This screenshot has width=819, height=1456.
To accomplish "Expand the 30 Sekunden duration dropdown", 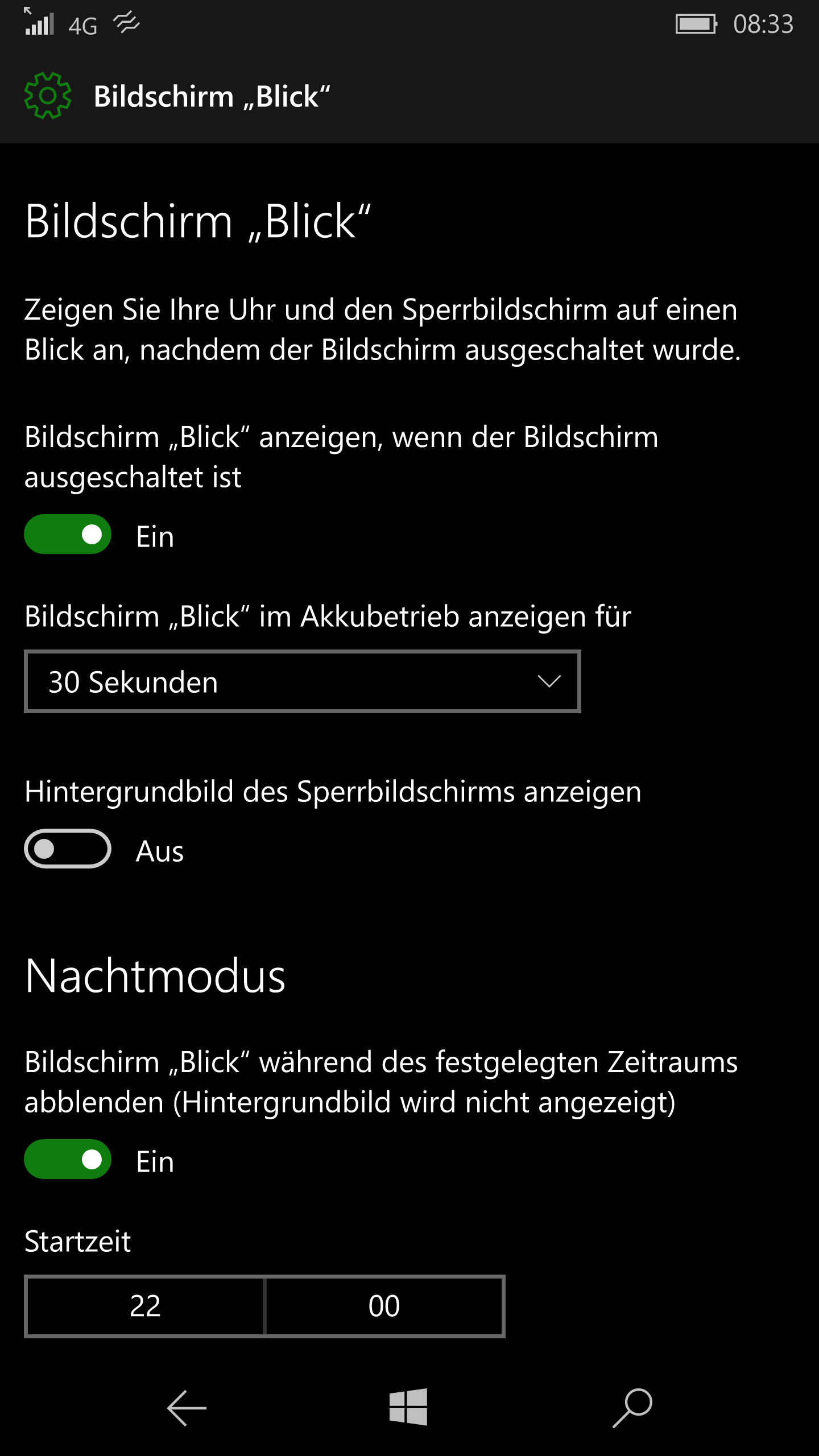I will (x=302, y=681).
